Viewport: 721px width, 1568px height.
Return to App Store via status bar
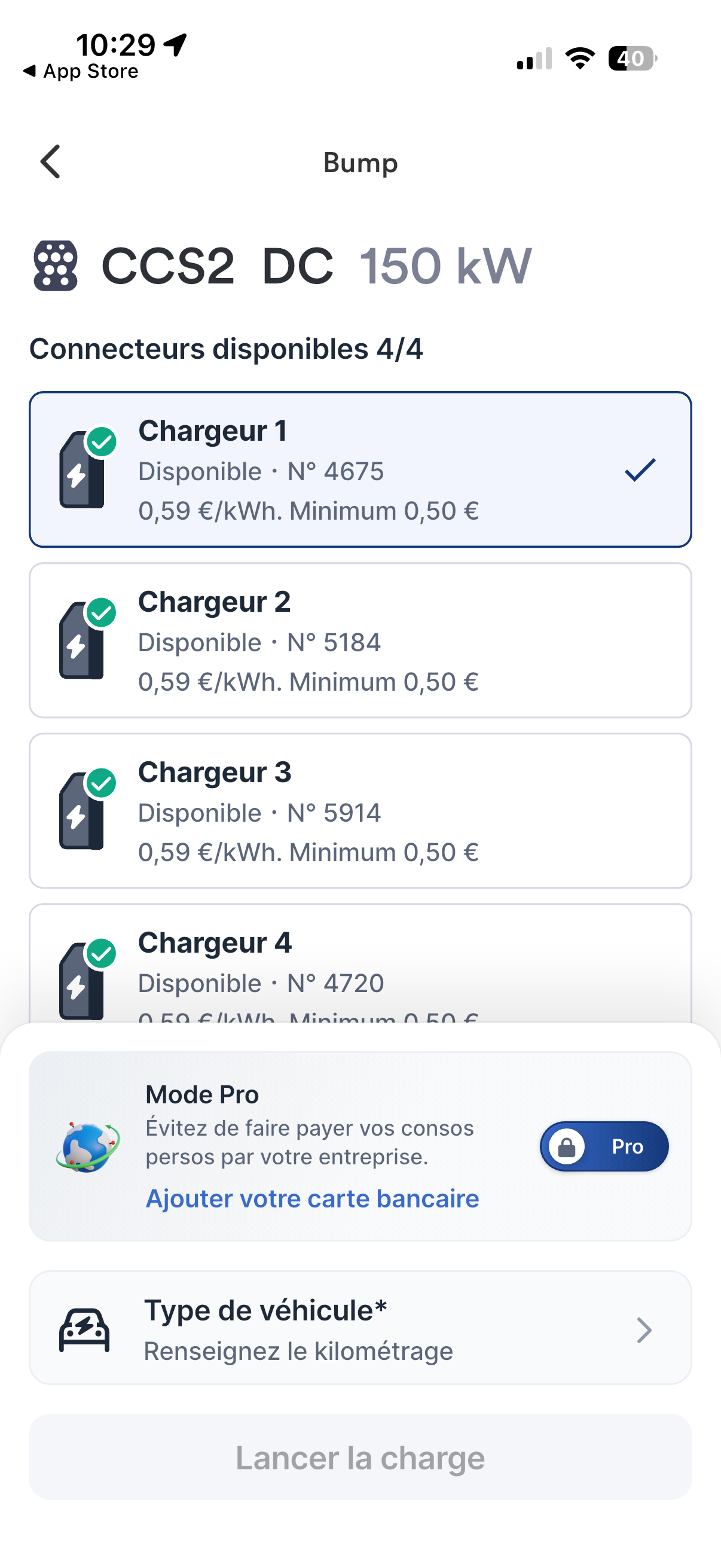(81, 71)
